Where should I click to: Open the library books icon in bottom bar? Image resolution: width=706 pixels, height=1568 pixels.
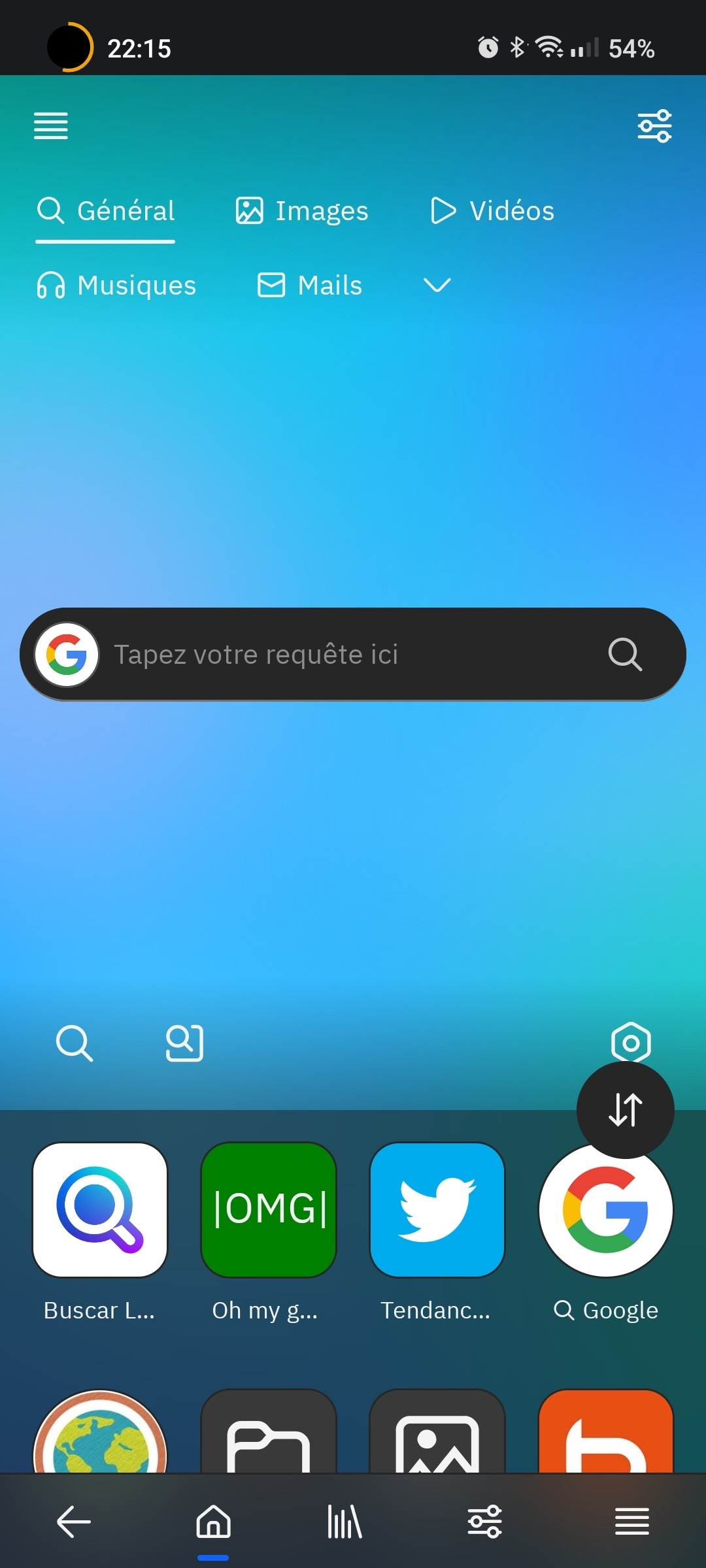tap(345, 1522)
